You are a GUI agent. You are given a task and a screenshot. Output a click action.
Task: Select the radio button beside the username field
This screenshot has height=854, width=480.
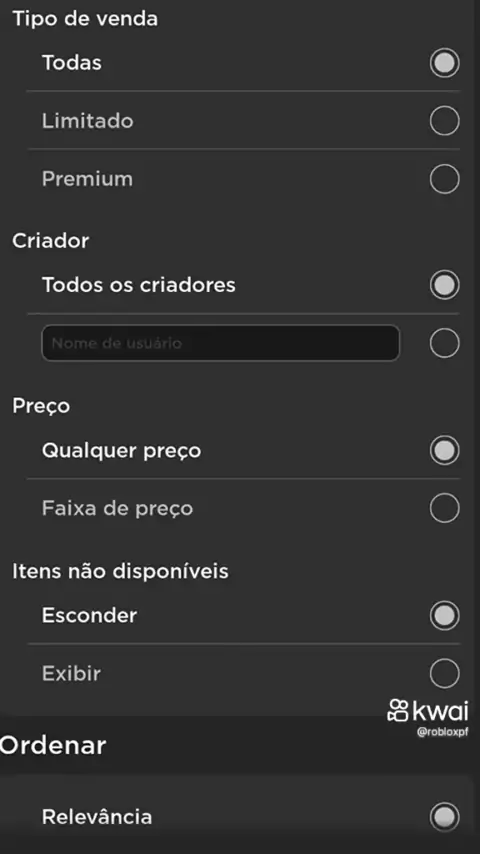444,343
